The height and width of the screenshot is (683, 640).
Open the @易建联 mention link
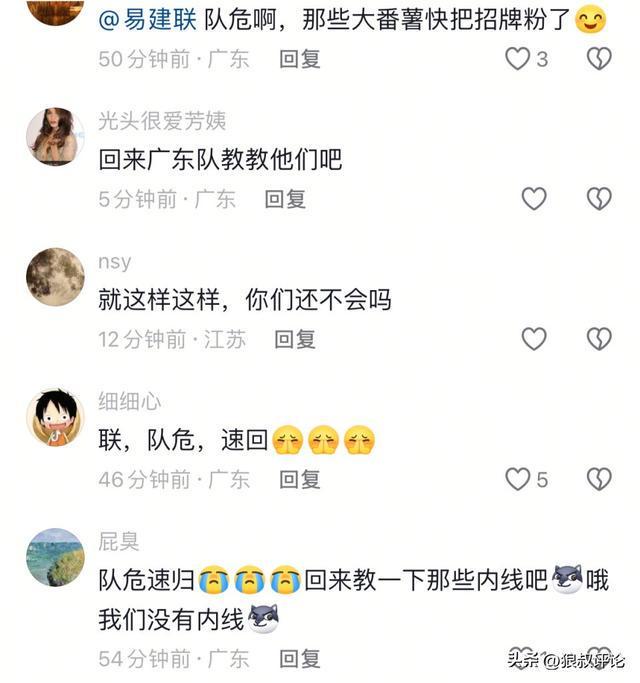pos(146,21)
